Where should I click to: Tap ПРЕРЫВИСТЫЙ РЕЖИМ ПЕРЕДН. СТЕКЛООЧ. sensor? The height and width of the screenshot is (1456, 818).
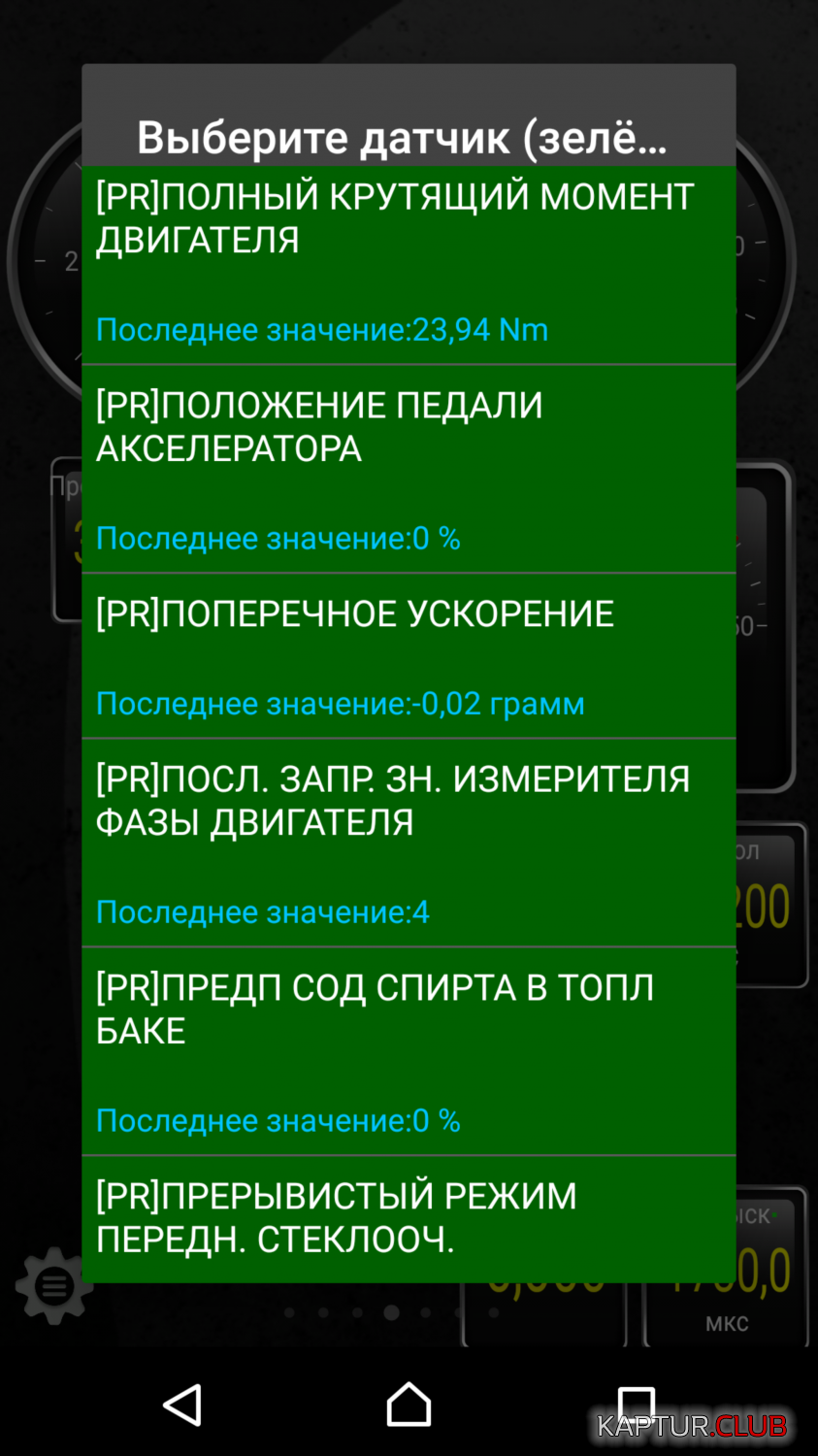click(x=409, y=1219)
